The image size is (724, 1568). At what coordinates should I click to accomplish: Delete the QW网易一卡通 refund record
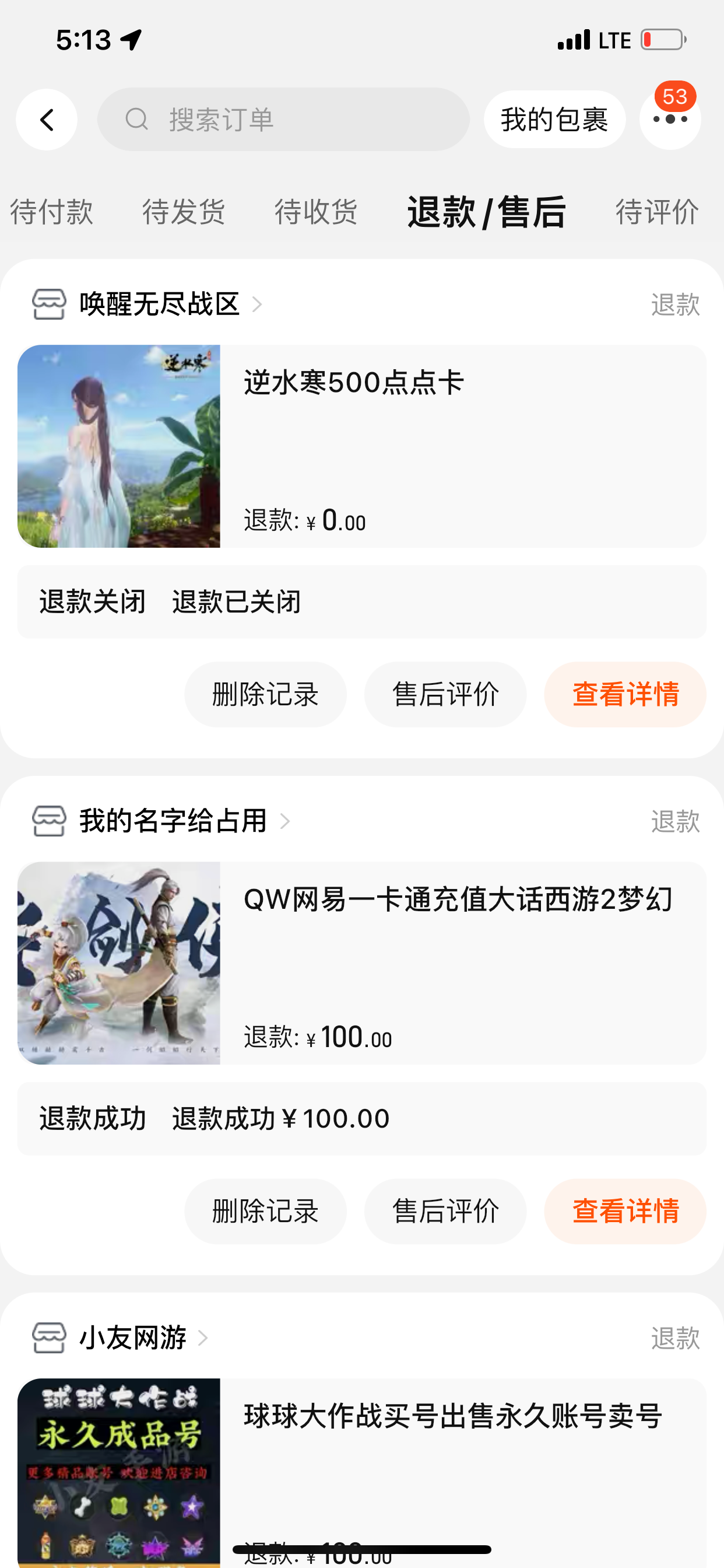(265, 1212)
